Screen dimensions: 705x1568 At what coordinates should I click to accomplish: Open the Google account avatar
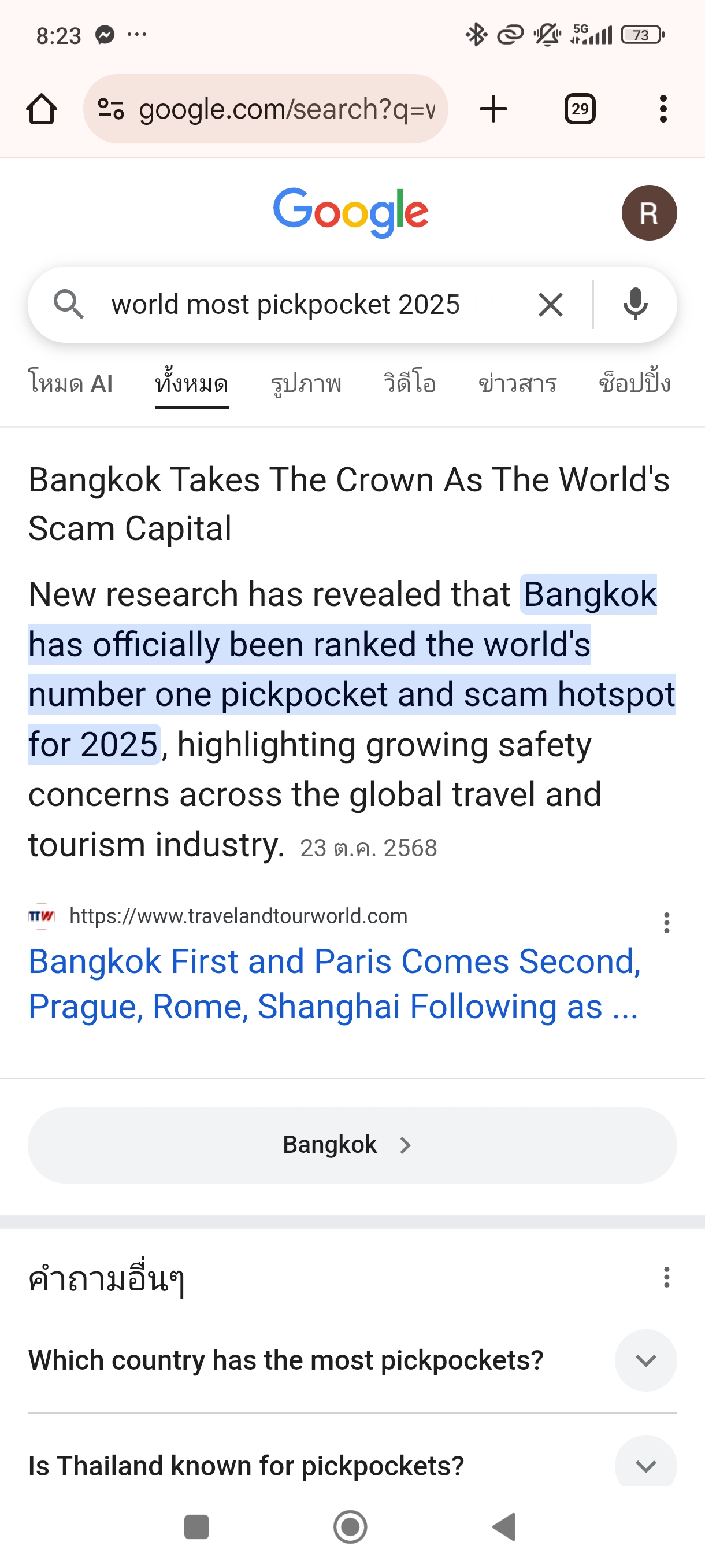[648, 213]
